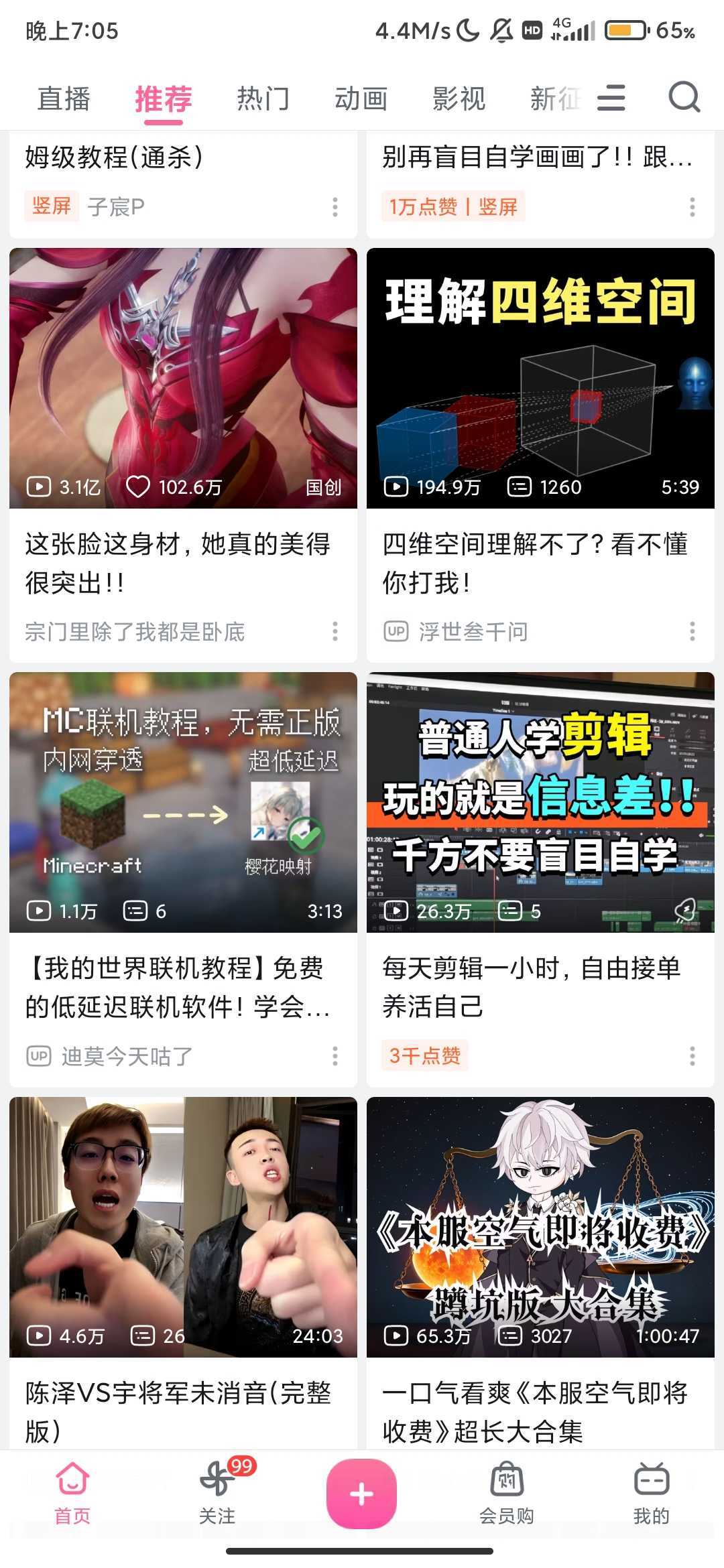Open the 陈泽VS宇将军 video
Screen dimensions: 724x1568
pos(183,1226)
